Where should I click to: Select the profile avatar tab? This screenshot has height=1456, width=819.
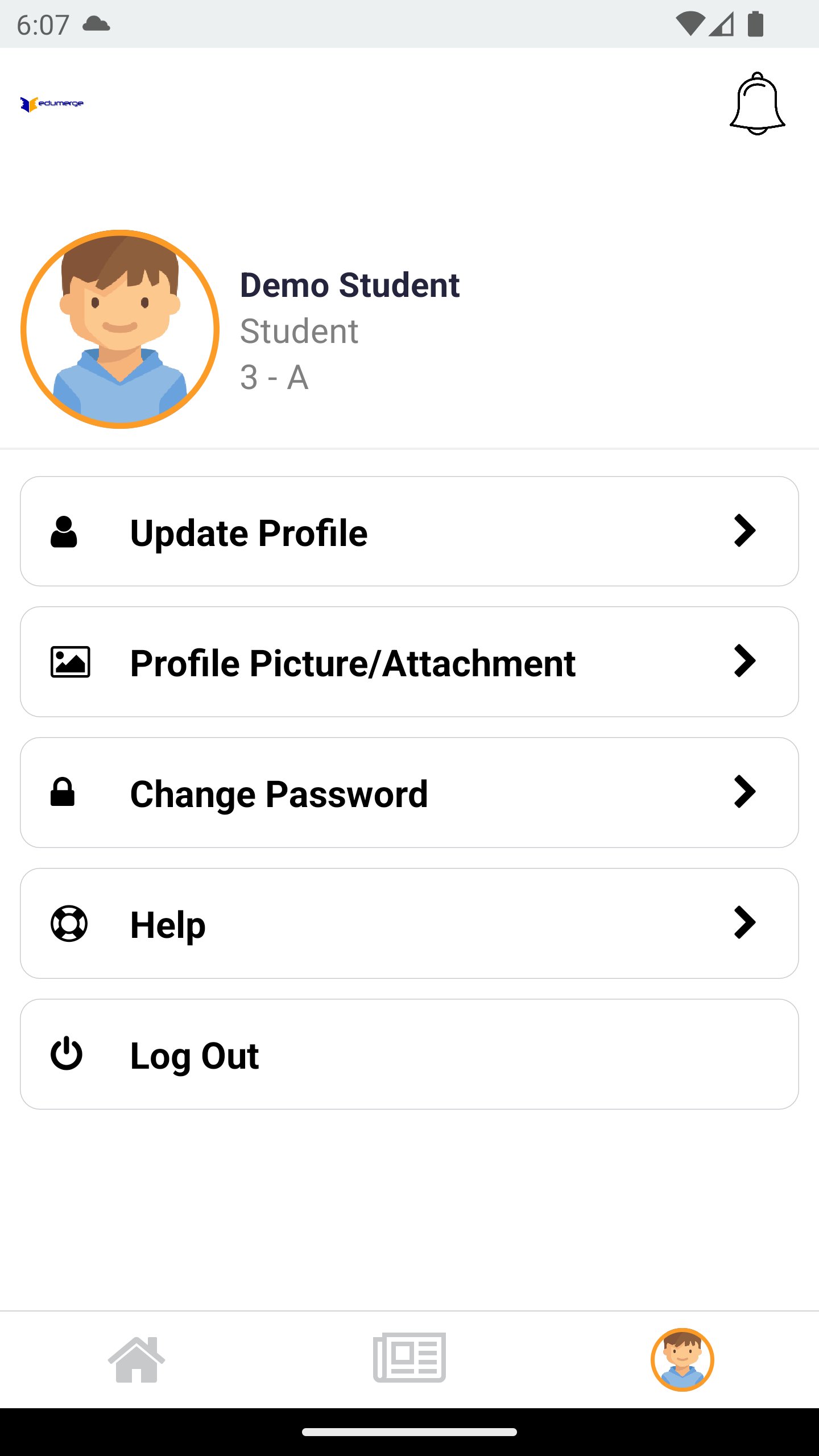coord(682,1359)
